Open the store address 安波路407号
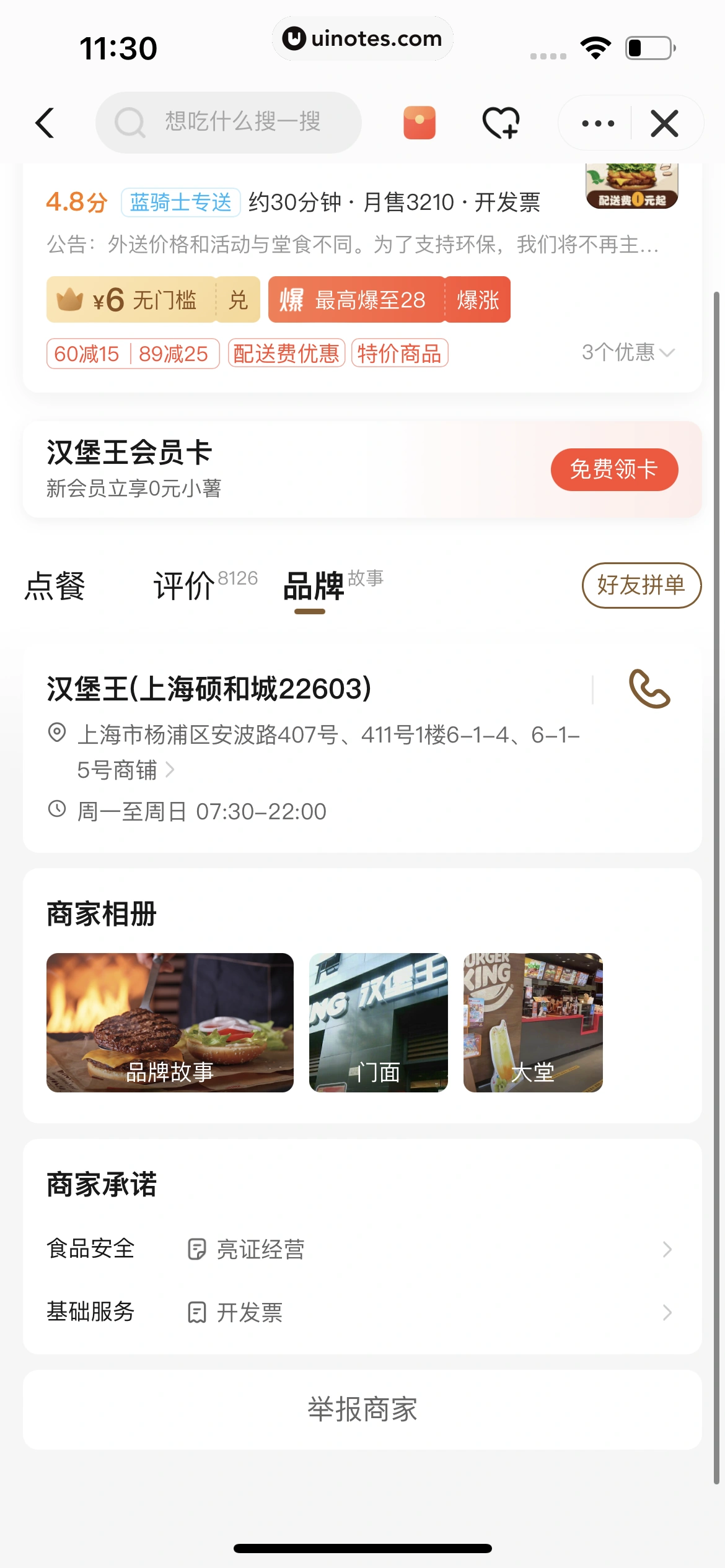The width and height of the screenshot is (725, 1568). click(x=328, y=751)
